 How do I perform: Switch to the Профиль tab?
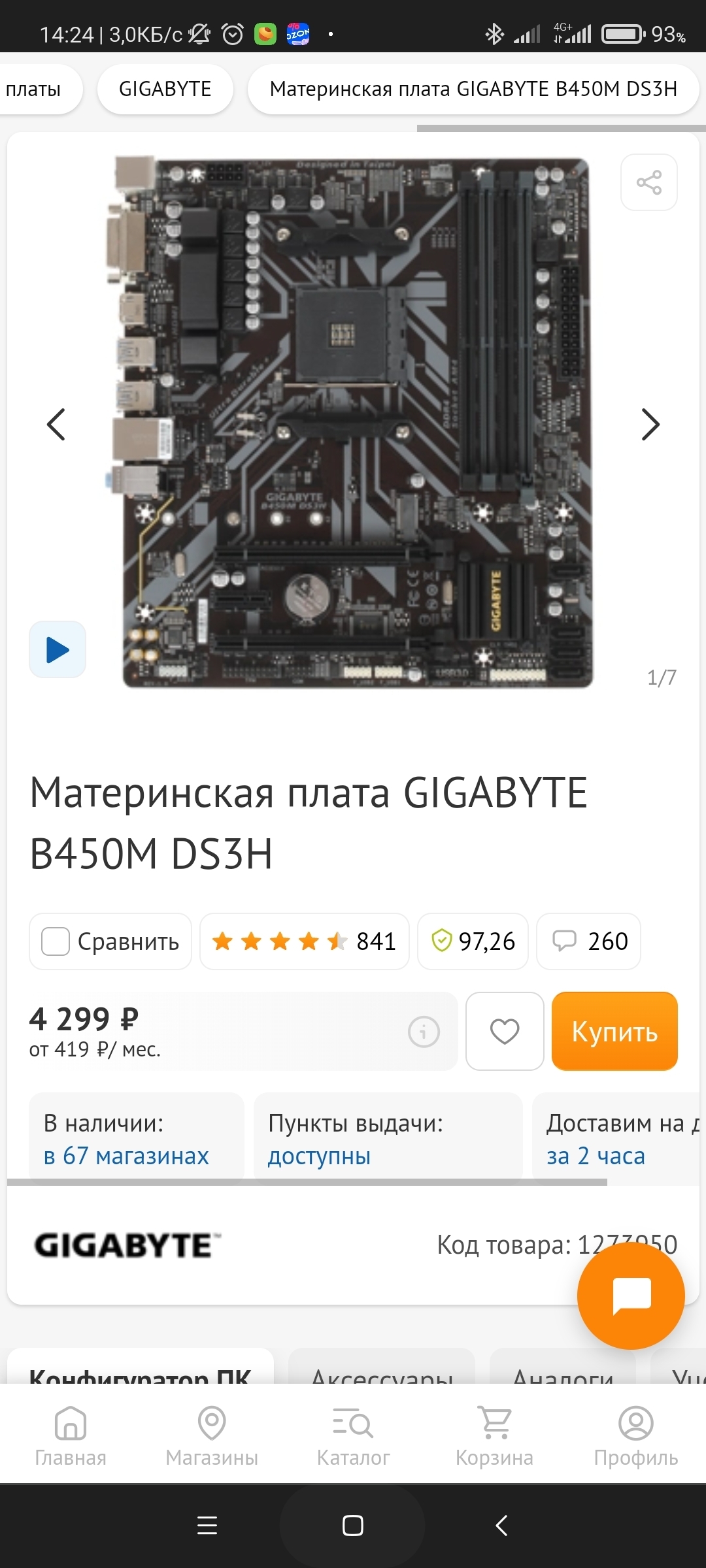point(636,1435)
